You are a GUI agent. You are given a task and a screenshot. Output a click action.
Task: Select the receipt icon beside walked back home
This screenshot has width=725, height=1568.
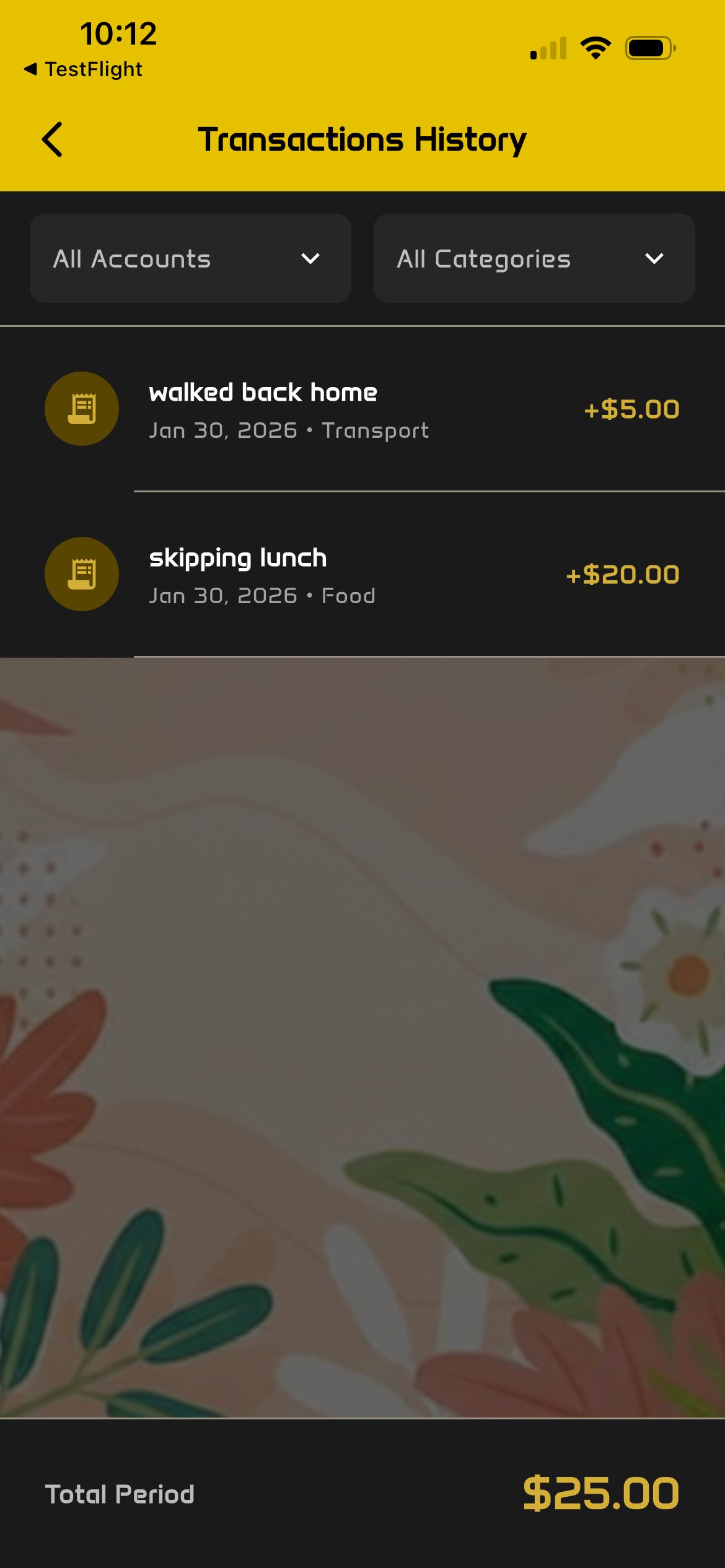[81, 408]
